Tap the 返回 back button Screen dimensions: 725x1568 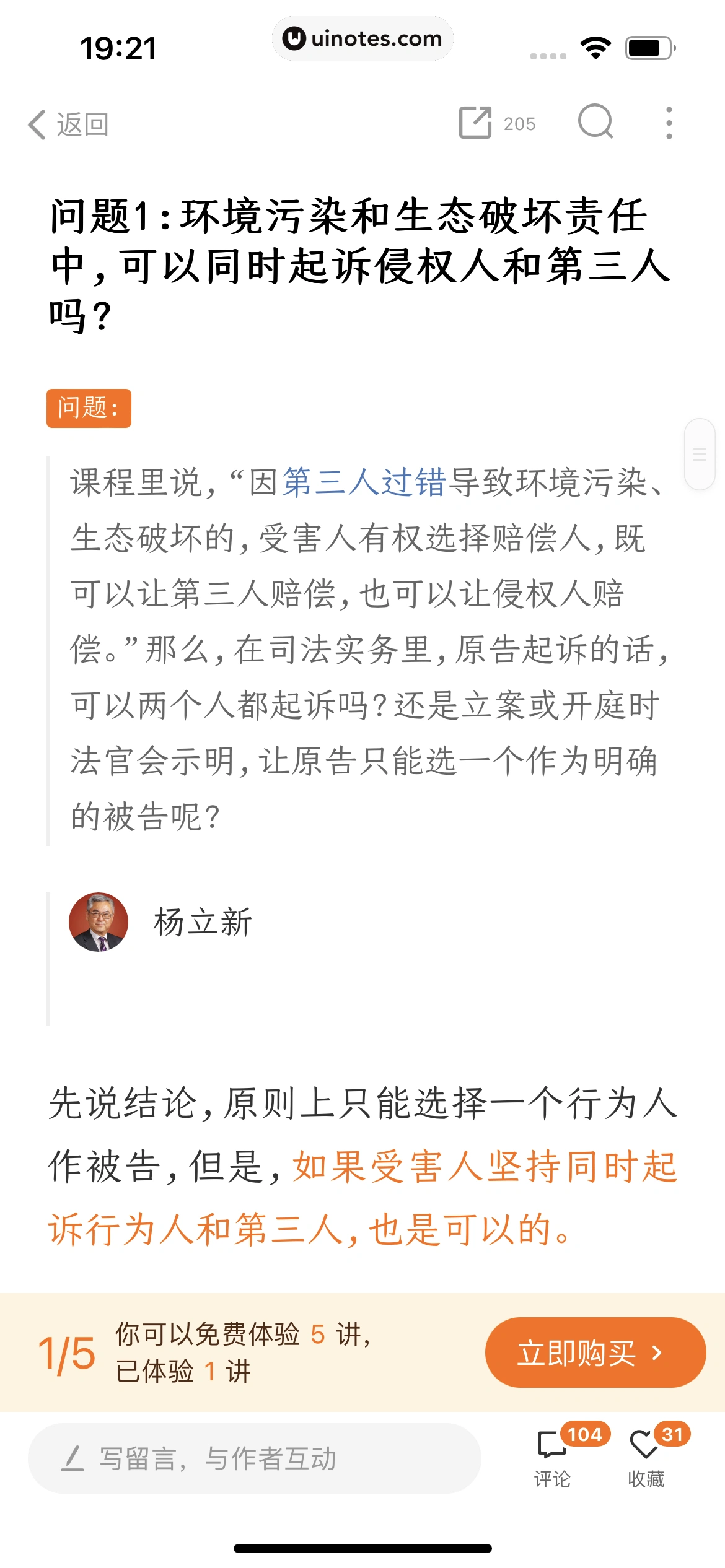coord(68,124)
